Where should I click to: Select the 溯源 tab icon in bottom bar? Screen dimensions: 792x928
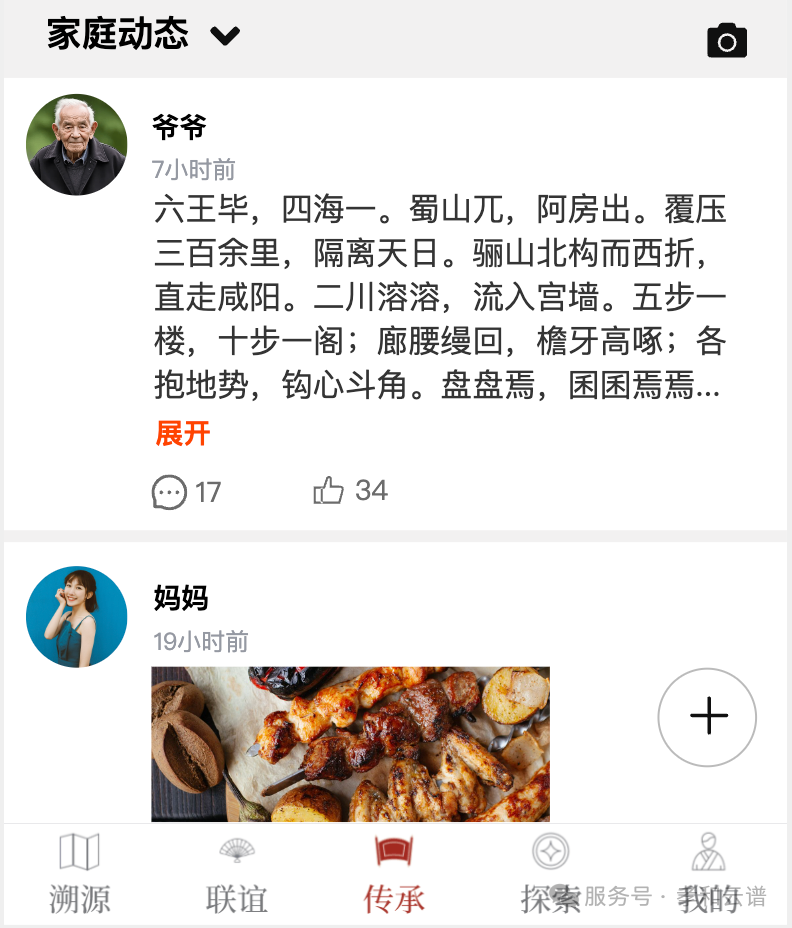coord(79,852)
